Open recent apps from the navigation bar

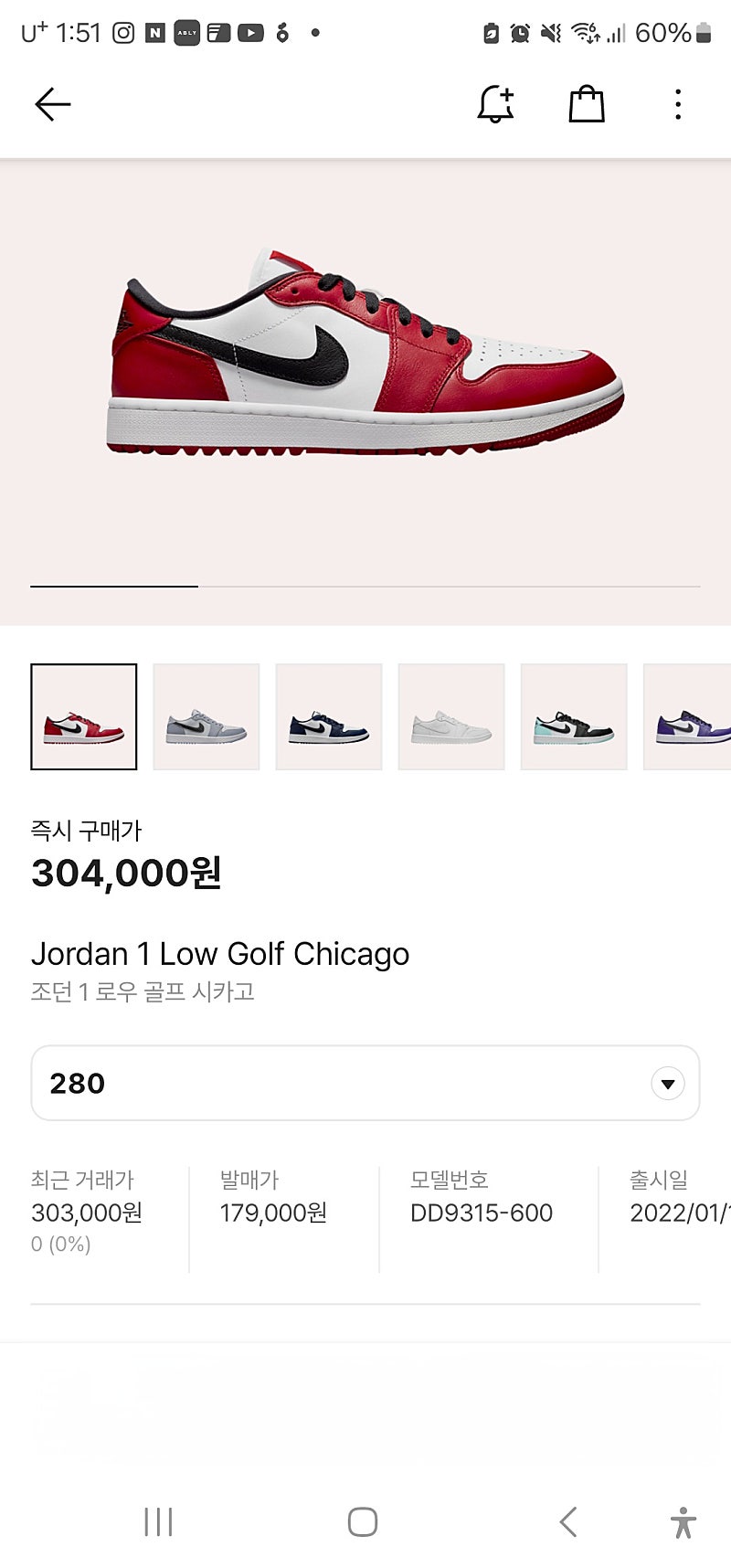tap(158, 1521)
